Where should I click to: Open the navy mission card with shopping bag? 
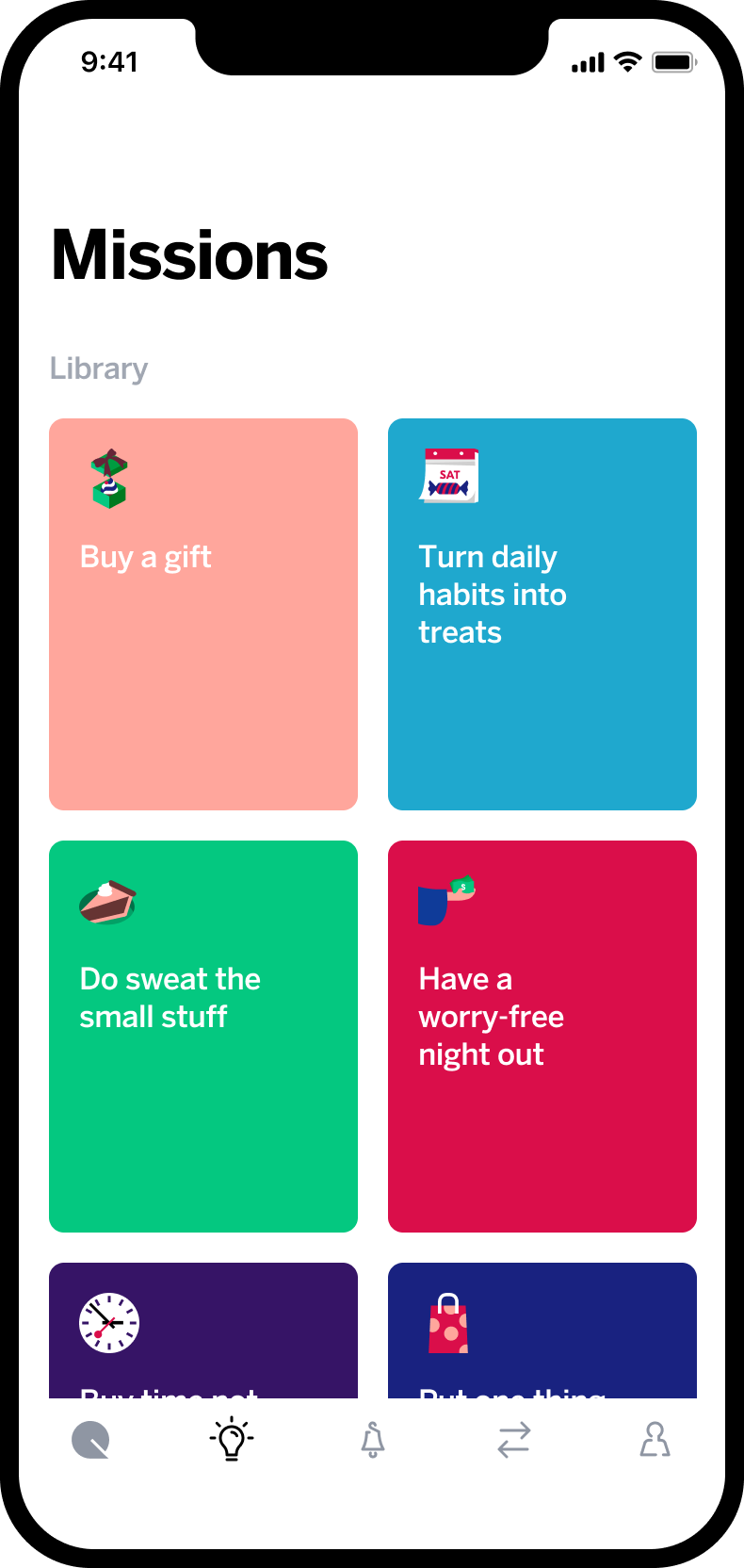542,1330
